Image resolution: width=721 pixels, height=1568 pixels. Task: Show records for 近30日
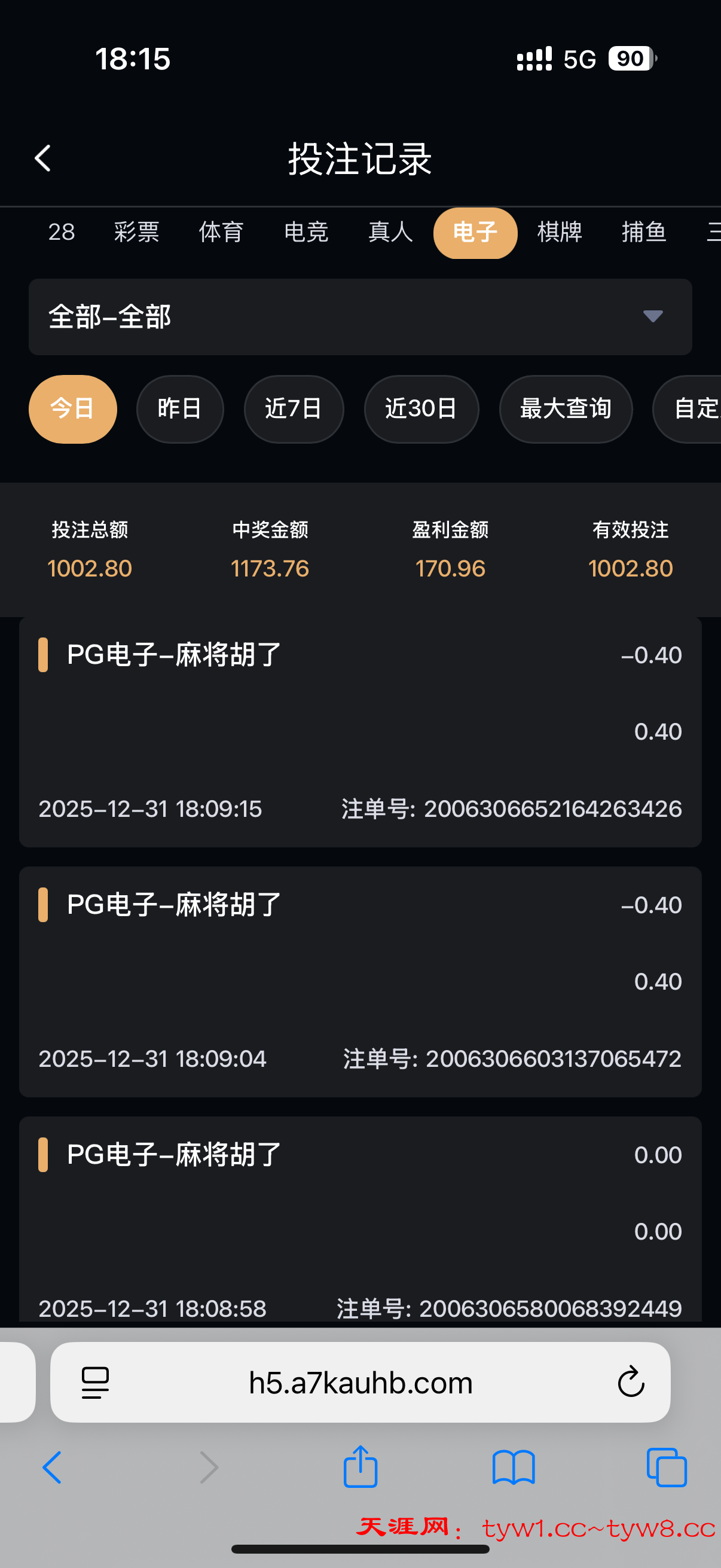pos(421,408)
